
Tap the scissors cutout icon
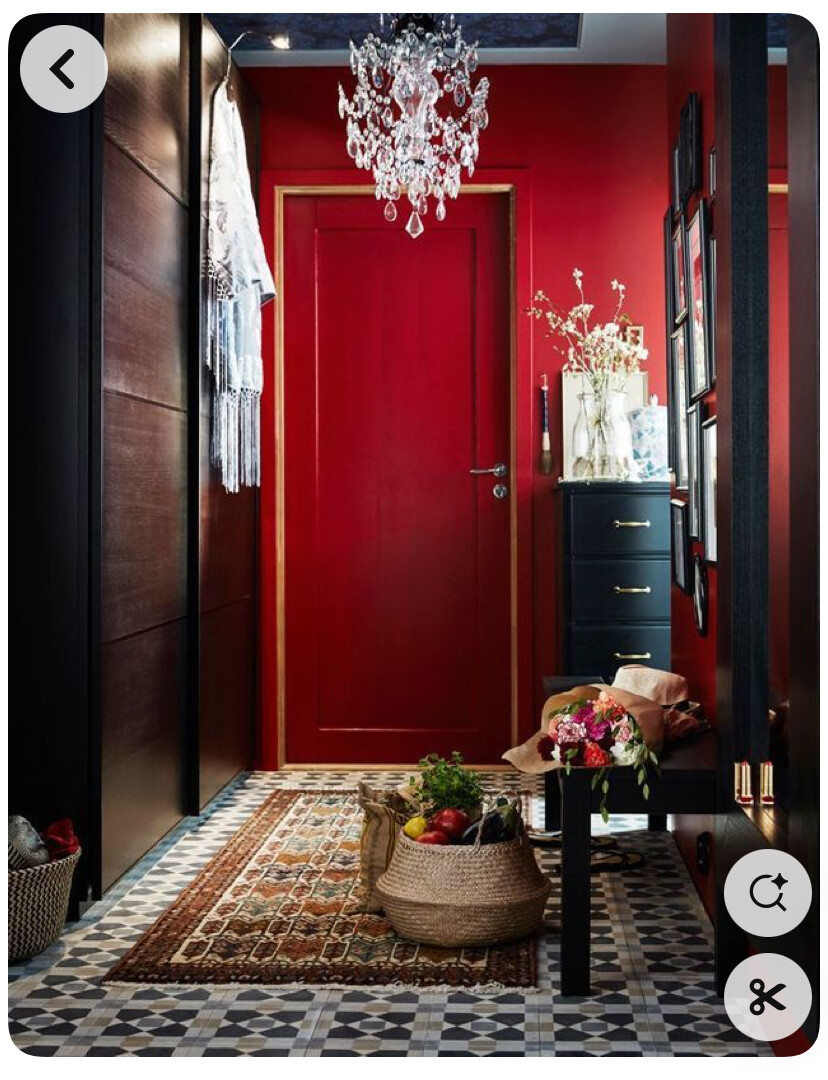(767, 996)
